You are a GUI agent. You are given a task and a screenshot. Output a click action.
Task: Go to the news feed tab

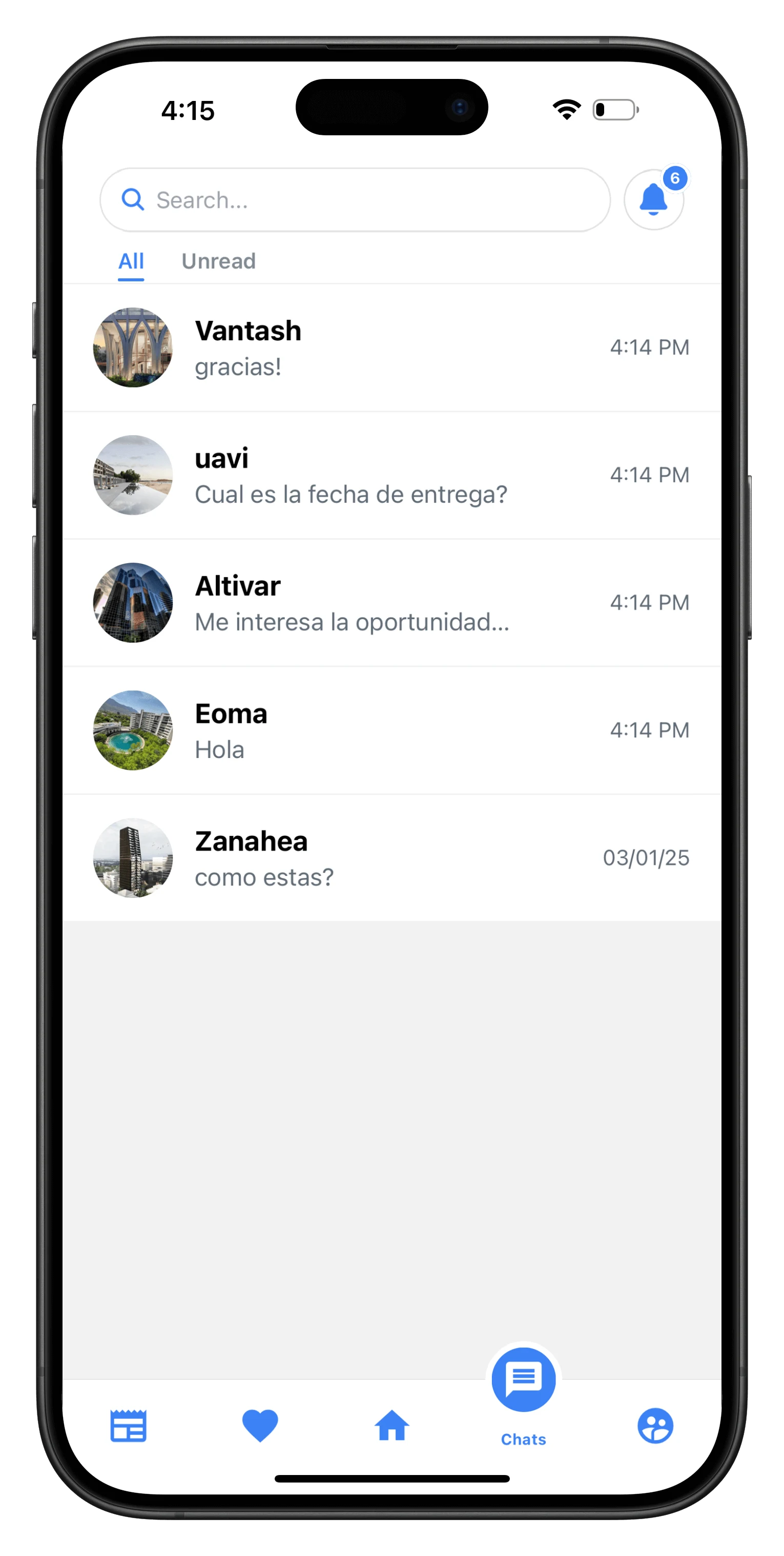click(x=128, y=1426)
